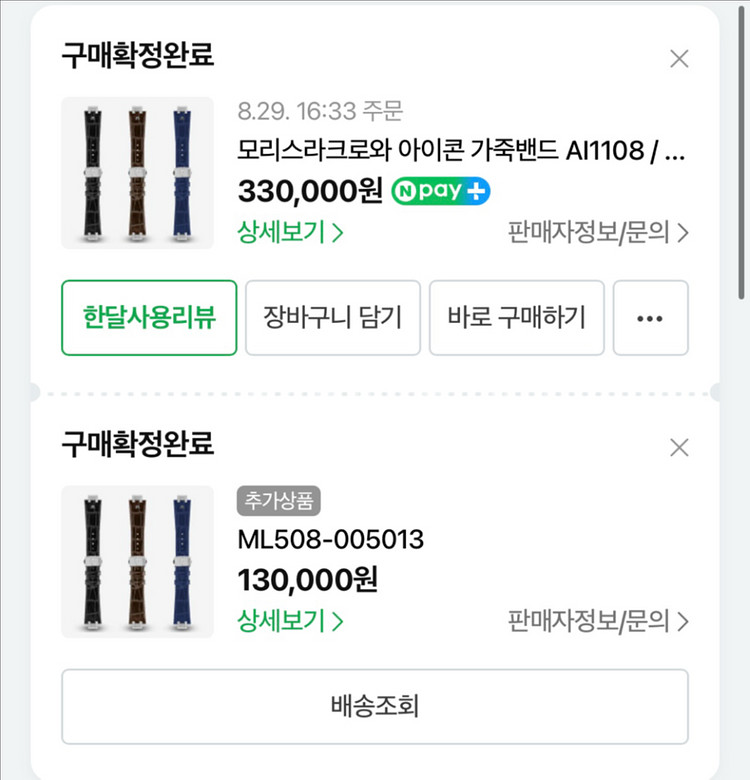Buy now using 바로 구매하기
This screenshot has height=780, width=750.
click(x=516, y=318)
